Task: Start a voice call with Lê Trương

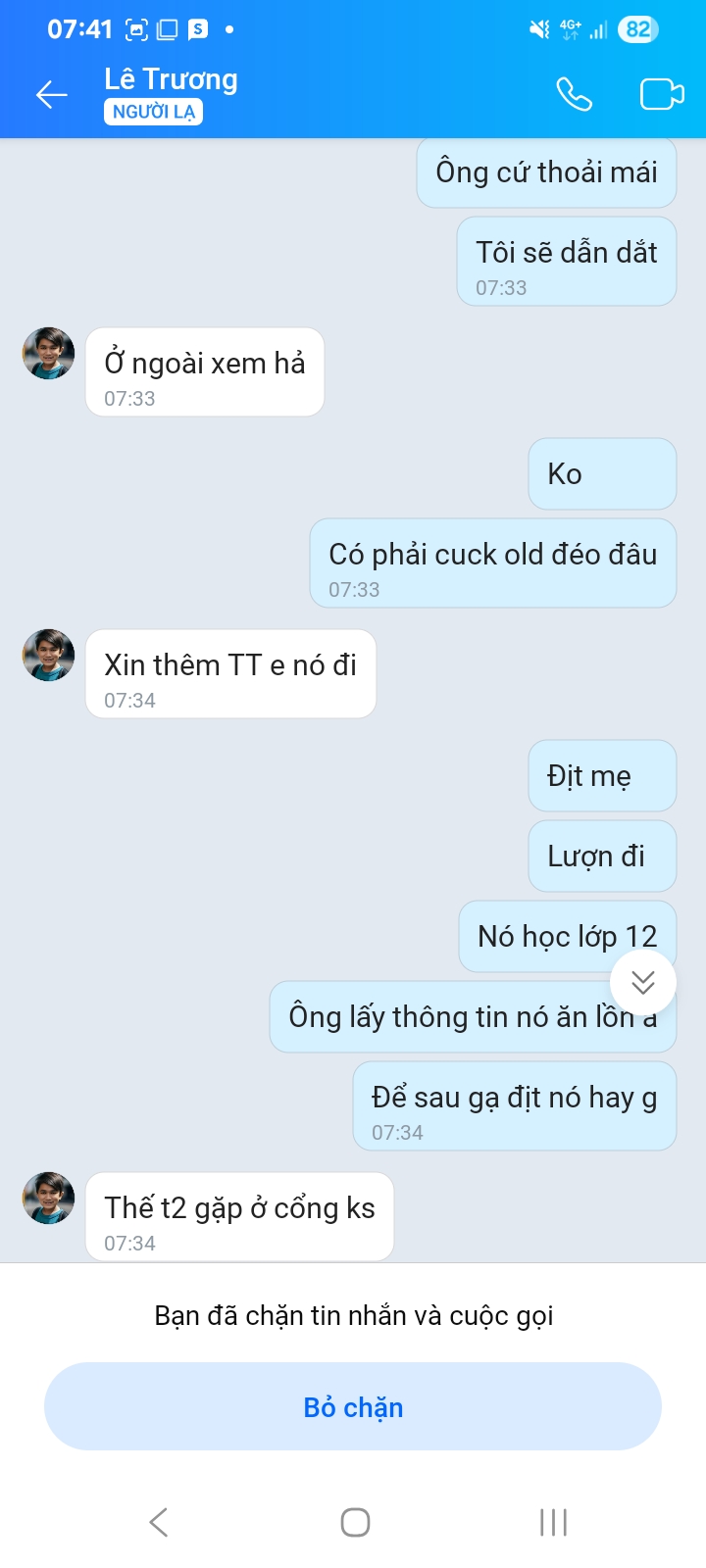Action: [x=575, y=95]
